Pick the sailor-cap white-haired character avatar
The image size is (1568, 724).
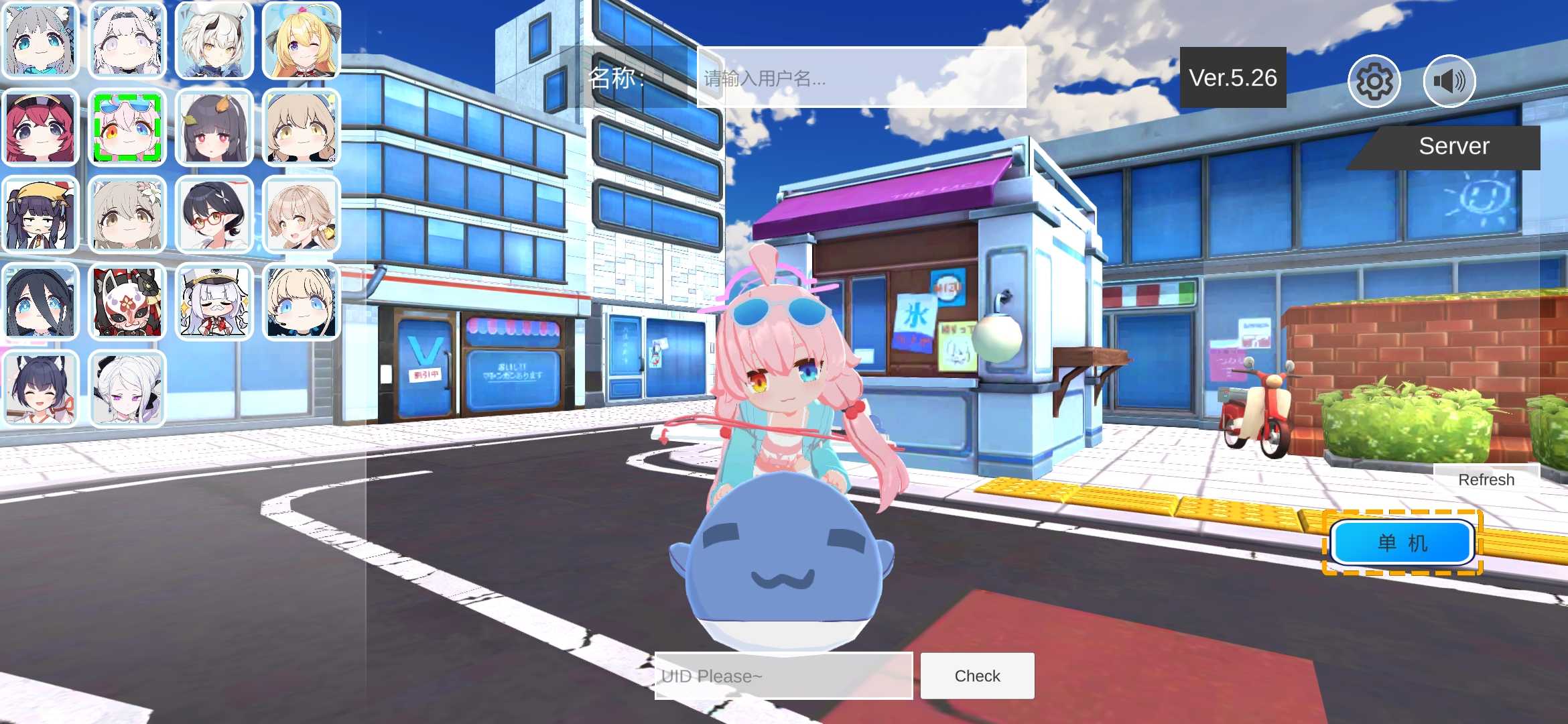coord(214,302)
